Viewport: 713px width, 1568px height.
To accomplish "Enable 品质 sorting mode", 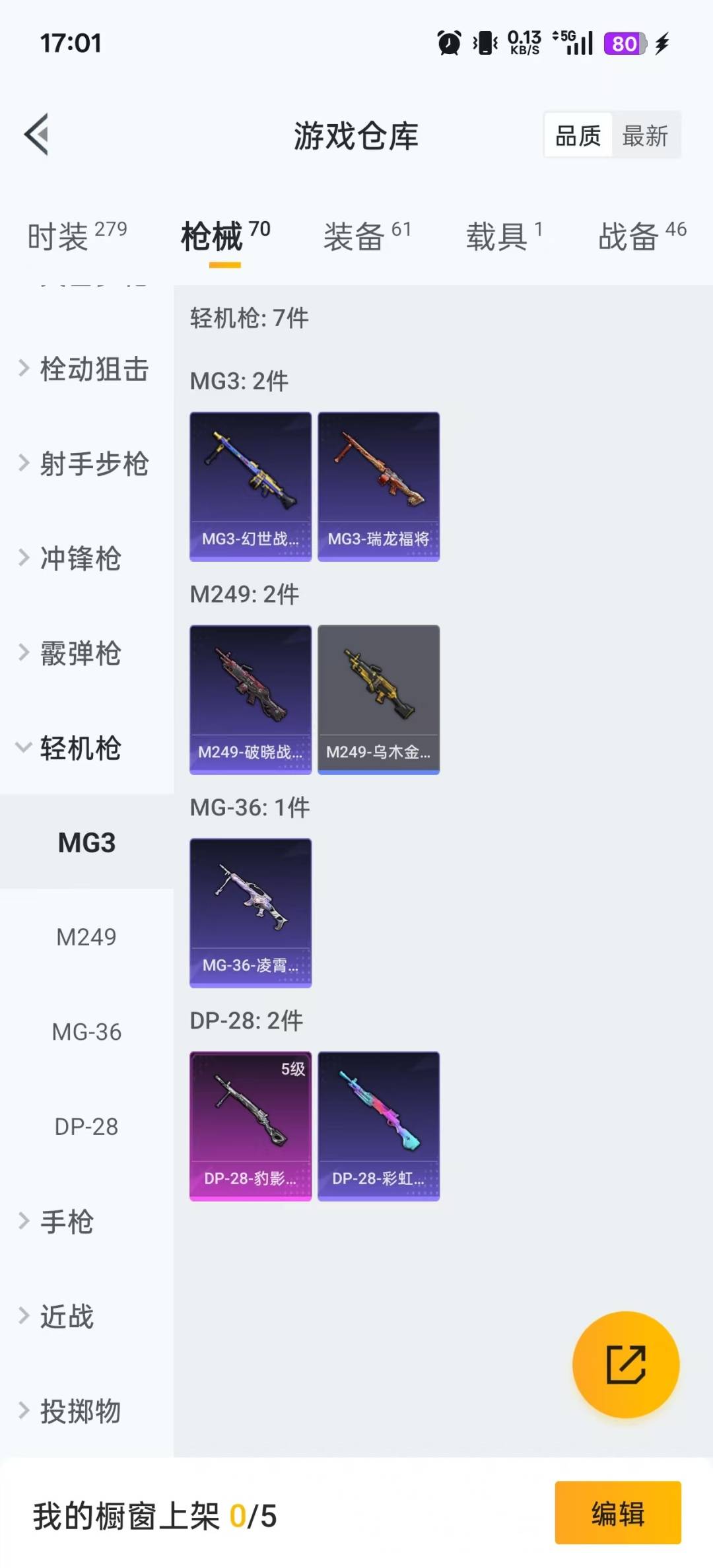I will point(576,135).
